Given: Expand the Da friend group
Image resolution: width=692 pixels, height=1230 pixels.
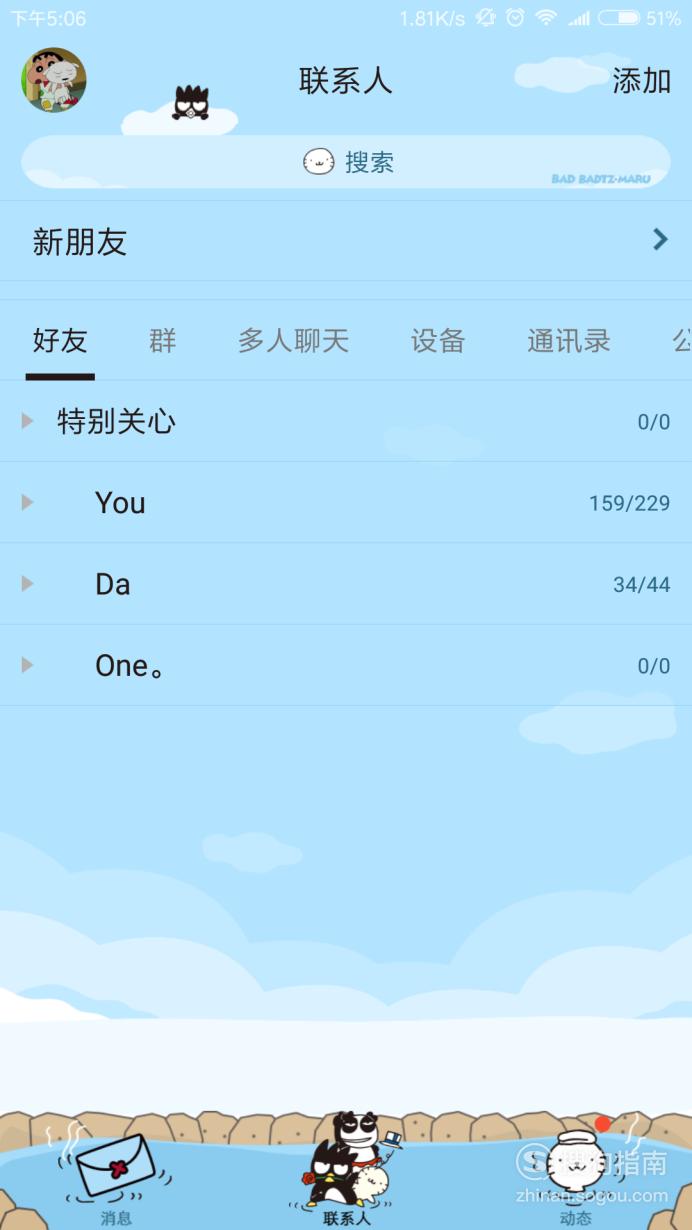Looking at the screenshot, I should [x=346, y=584].
